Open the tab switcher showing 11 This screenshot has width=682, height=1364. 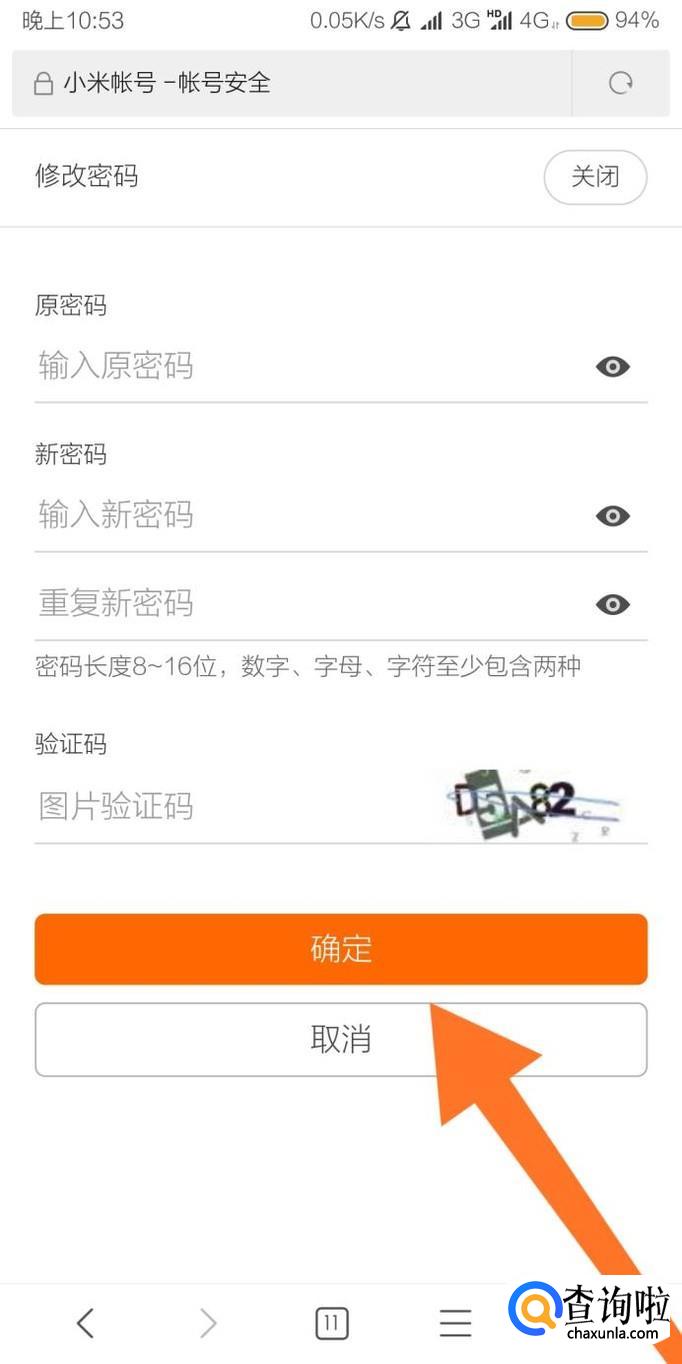click(332, 1324)
